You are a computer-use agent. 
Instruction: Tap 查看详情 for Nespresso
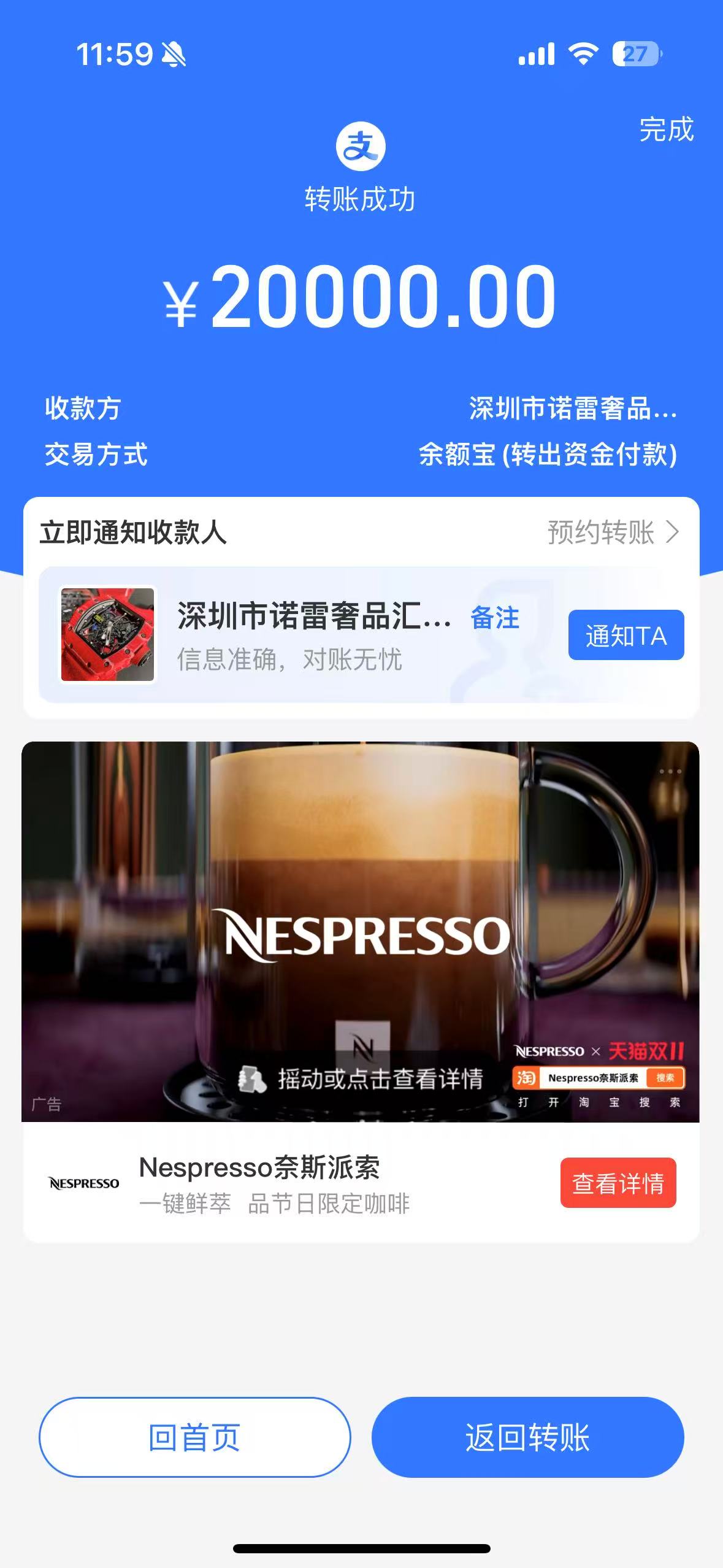coord(618,1183)
